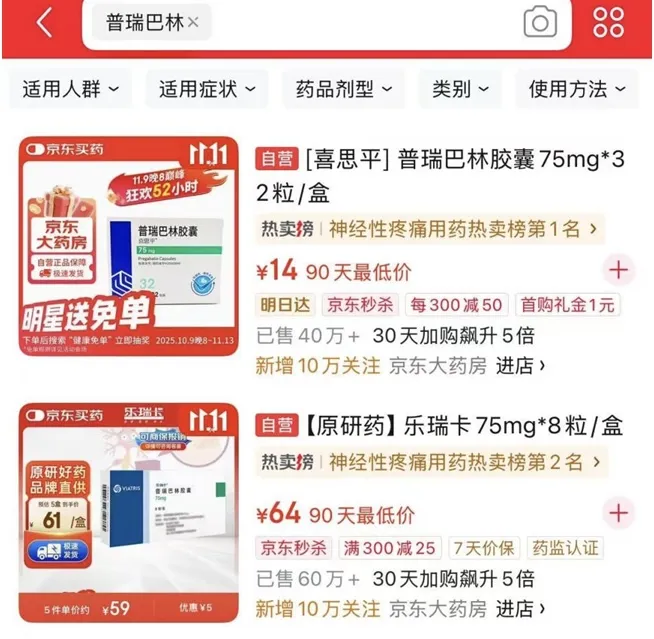
Task: Open camera image search
Action: 541,22
